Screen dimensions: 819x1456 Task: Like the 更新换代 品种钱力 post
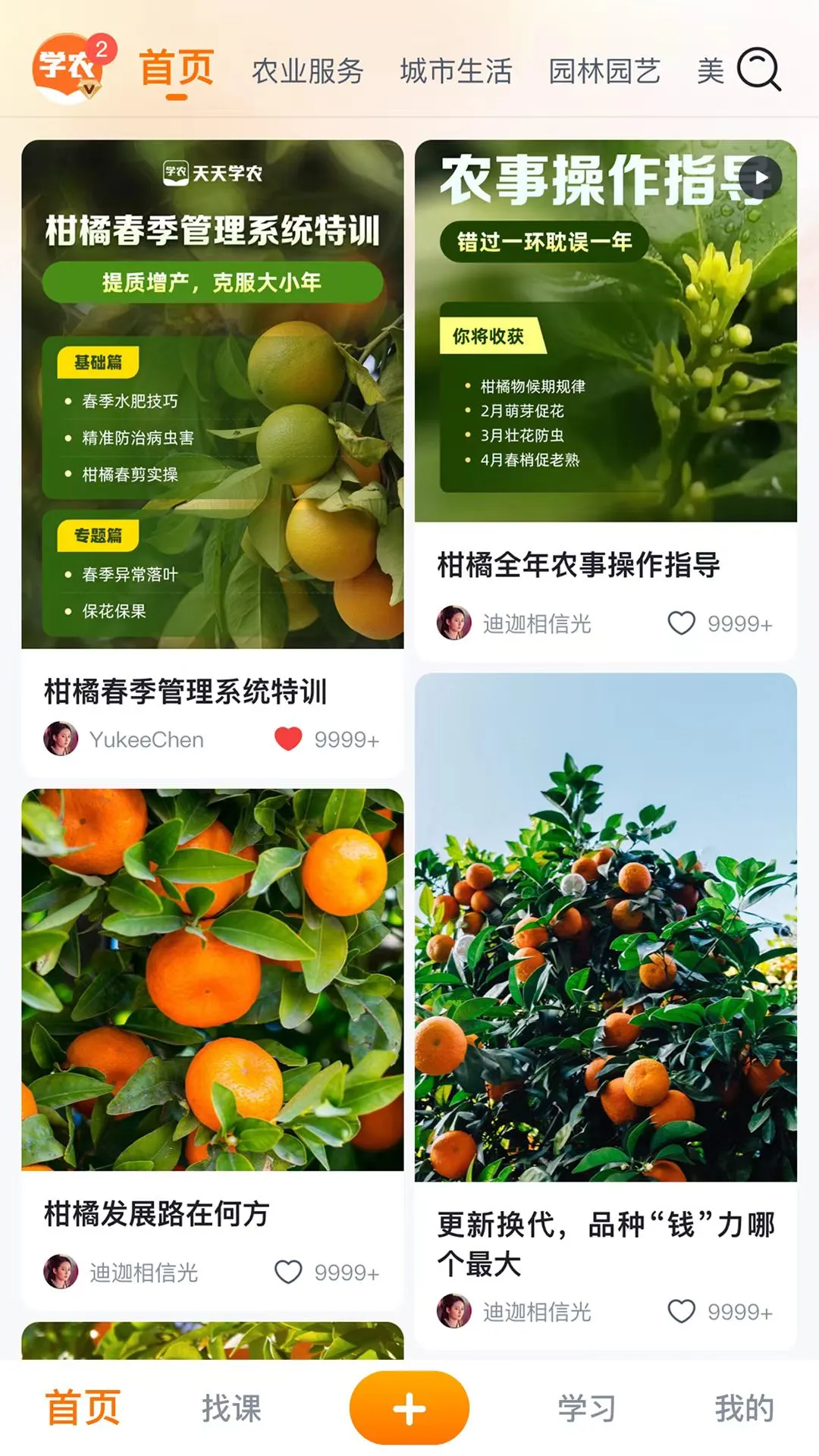681,1311
